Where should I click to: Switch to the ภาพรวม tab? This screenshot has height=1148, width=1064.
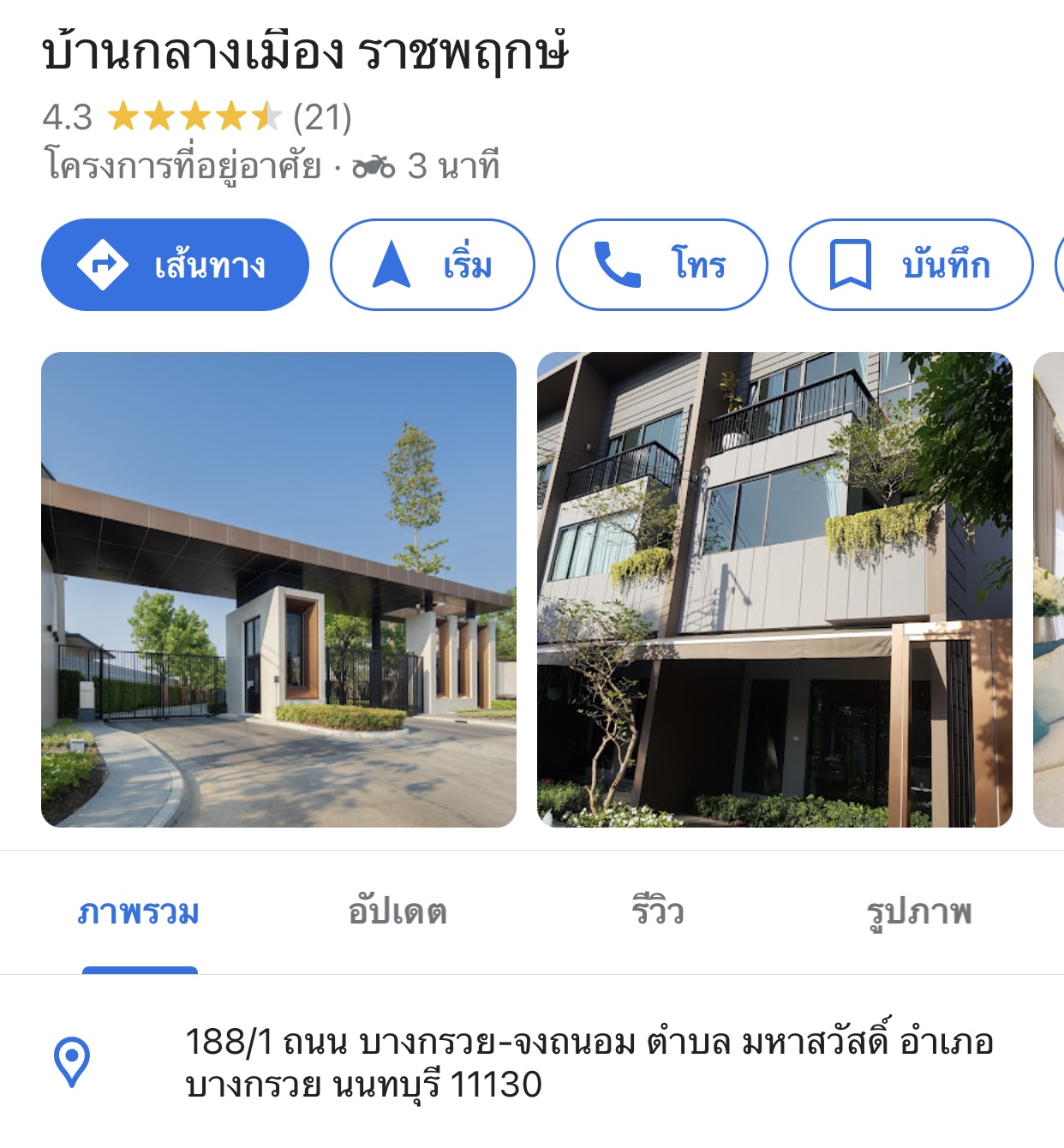[x=139, y=912]
